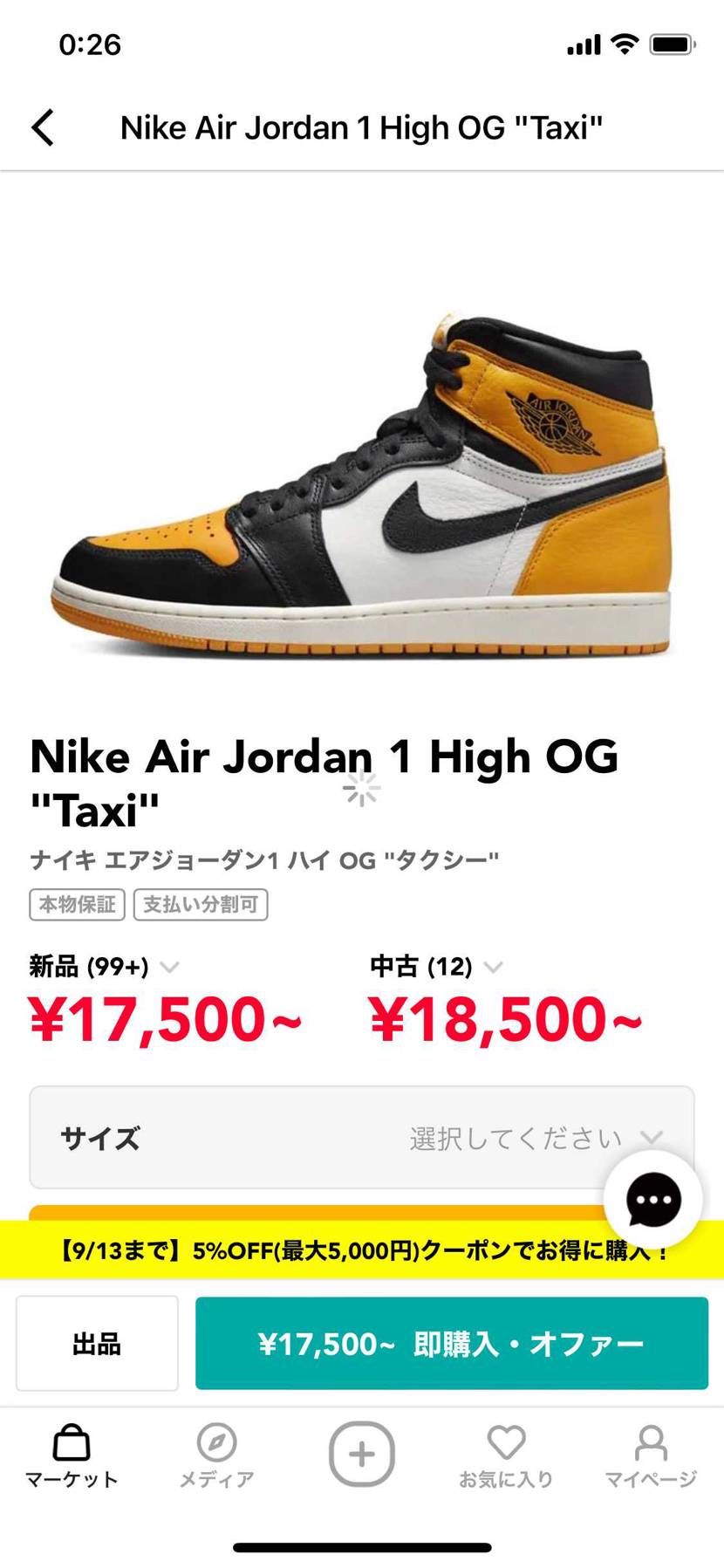Tap ¥17,500~ 即購入・オファー button
724x1568 pixels.
coord(451,1343)
